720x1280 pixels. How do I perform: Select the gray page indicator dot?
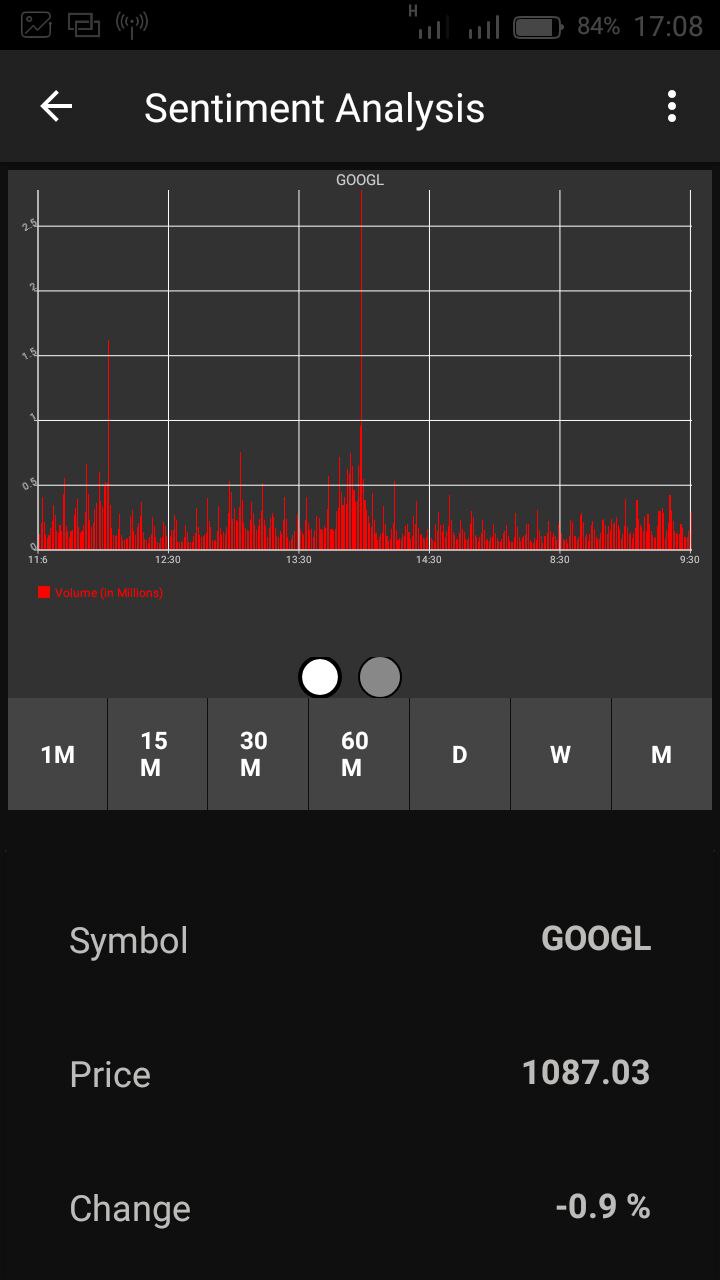click(378, 677)
